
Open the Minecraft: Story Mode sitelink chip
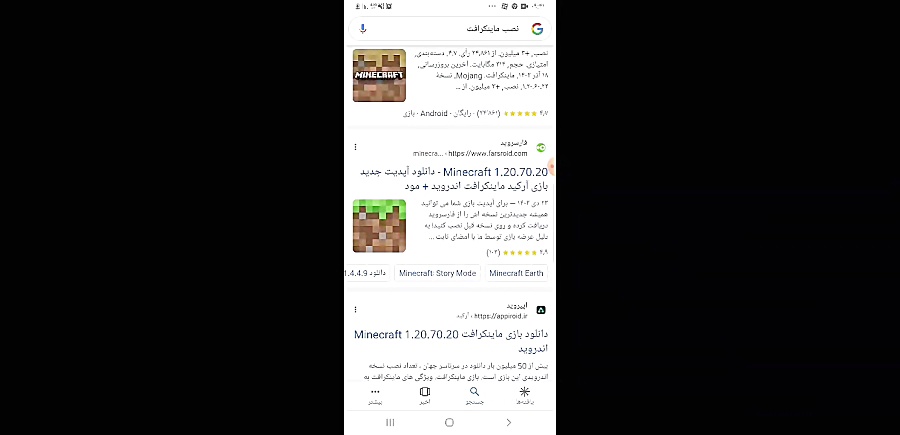click(x=437, y=273)
